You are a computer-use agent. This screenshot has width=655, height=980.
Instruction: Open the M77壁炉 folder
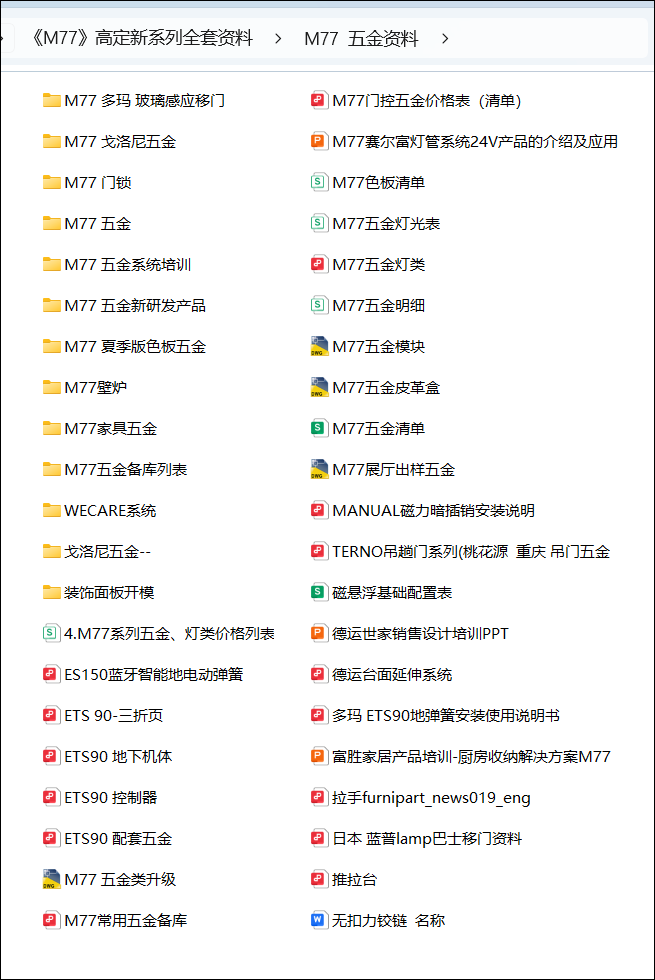pos(95,388)
